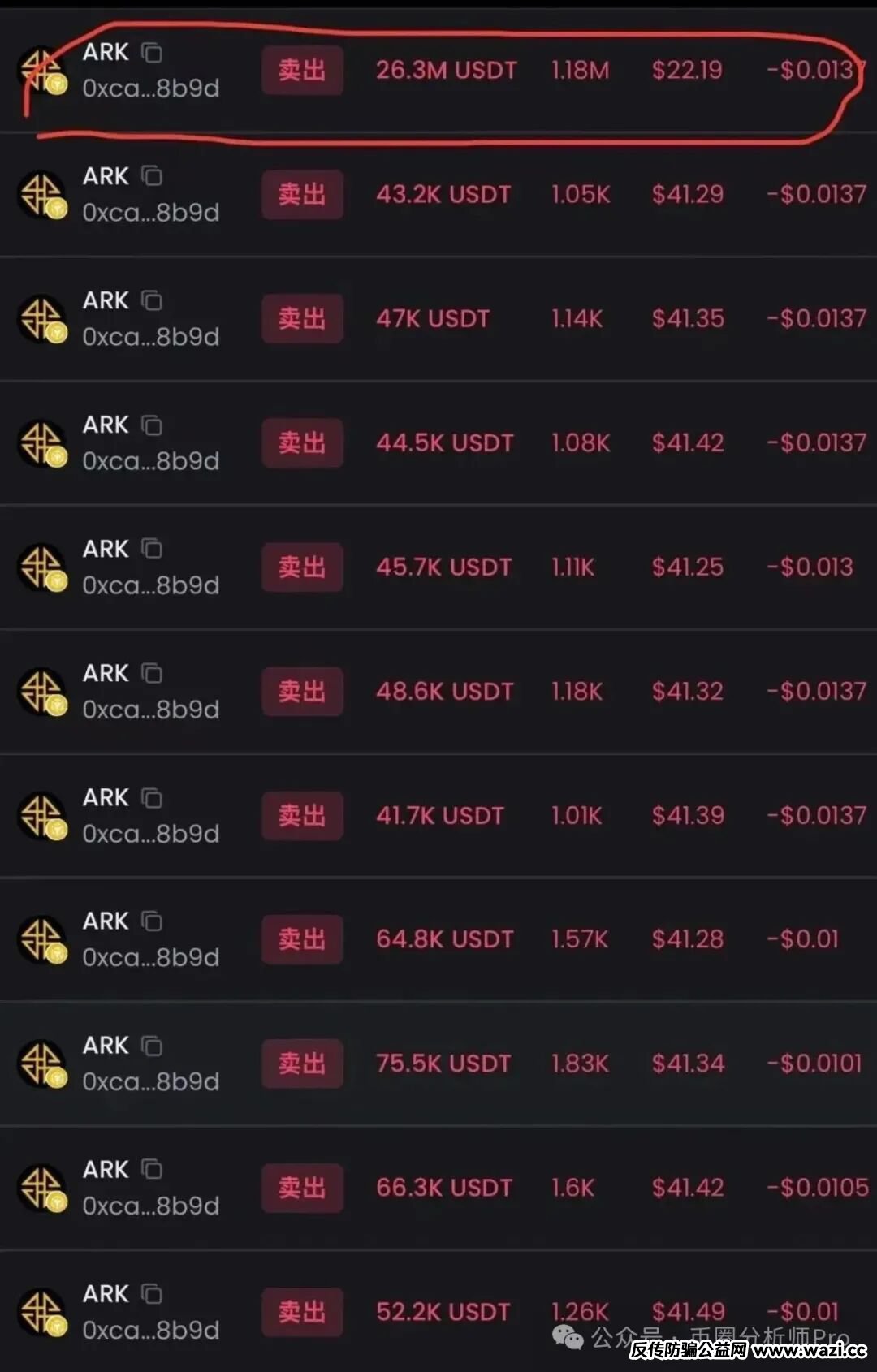Image resolution: width=877 pixels, height=1372 pixels.
Task: Copy address on the 41.7K USDT row
Action: tap(152, 798)
